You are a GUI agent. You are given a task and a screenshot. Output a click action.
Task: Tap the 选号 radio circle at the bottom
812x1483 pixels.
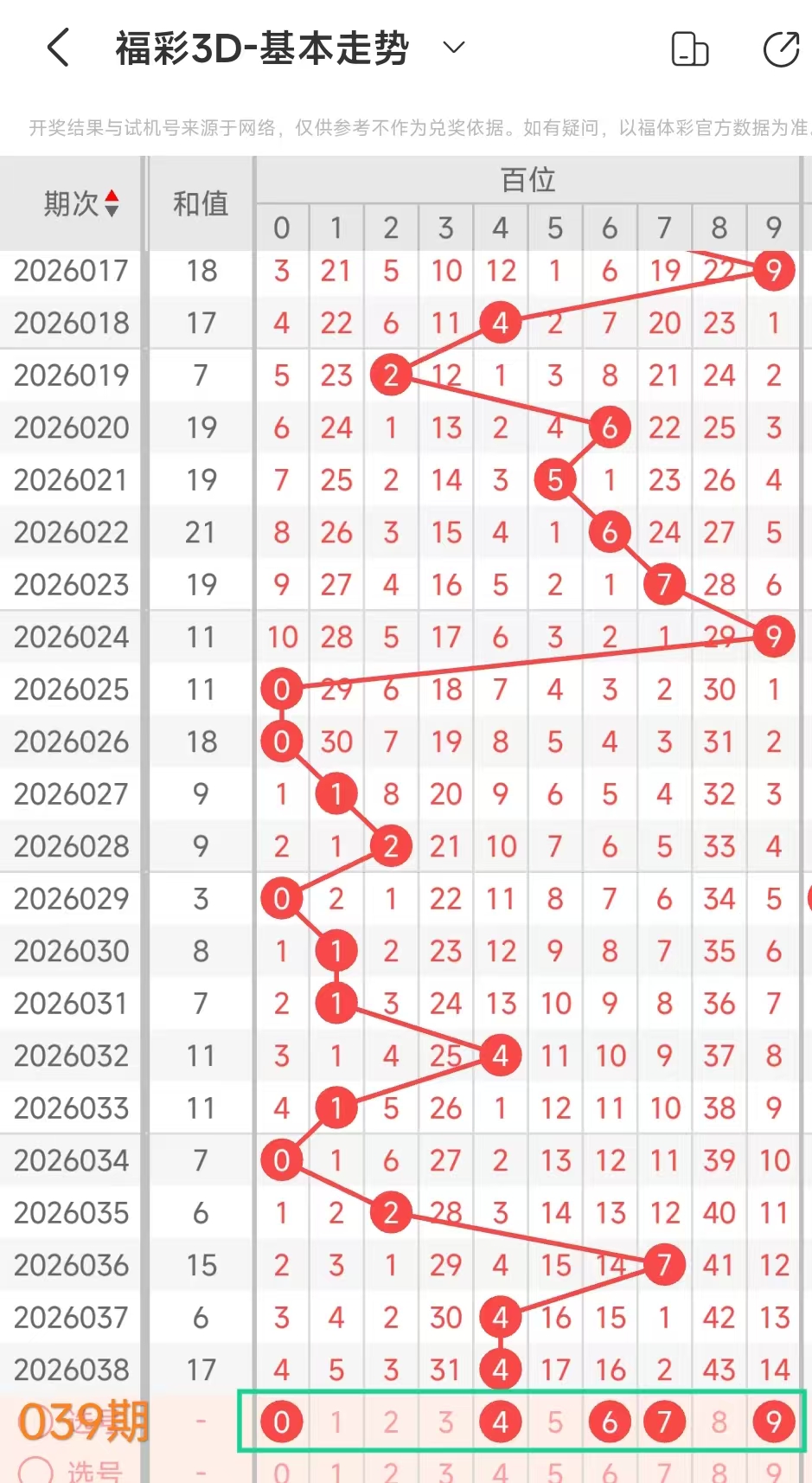[x=35, y=1471]
